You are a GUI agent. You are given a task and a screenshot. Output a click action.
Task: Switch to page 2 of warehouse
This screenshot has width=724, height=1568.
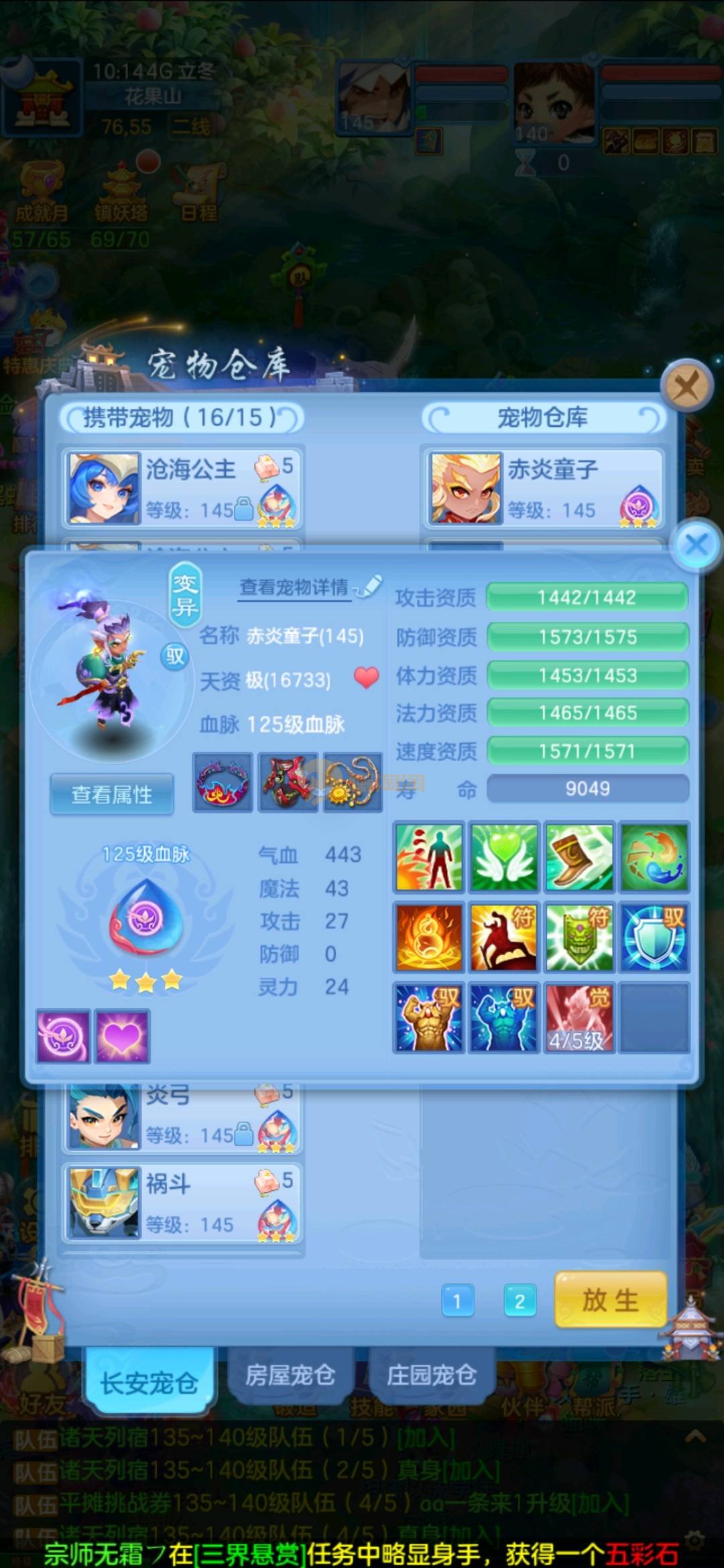coord(520,1301)
